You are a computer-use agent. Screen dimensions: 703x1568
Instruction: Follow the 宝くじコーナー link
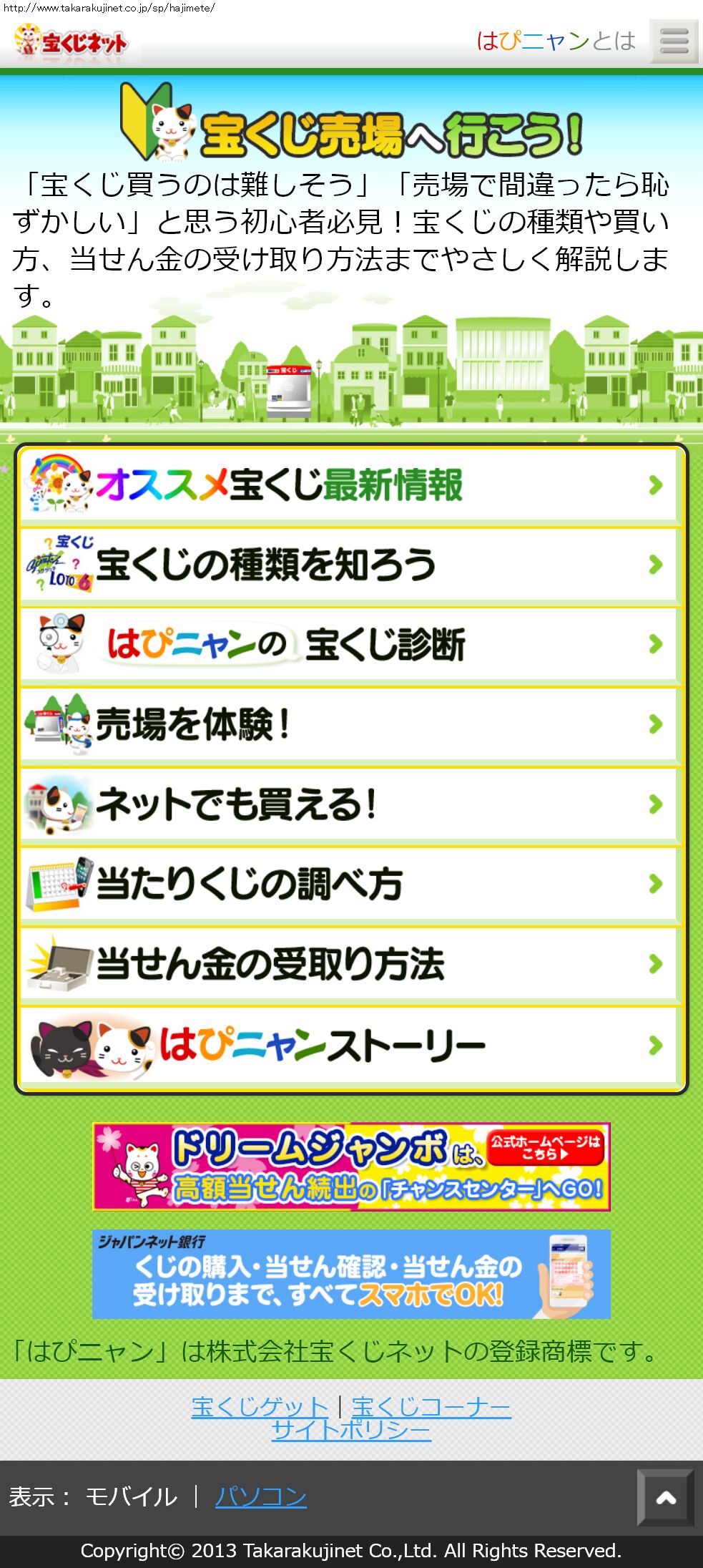coord(431,1407)
